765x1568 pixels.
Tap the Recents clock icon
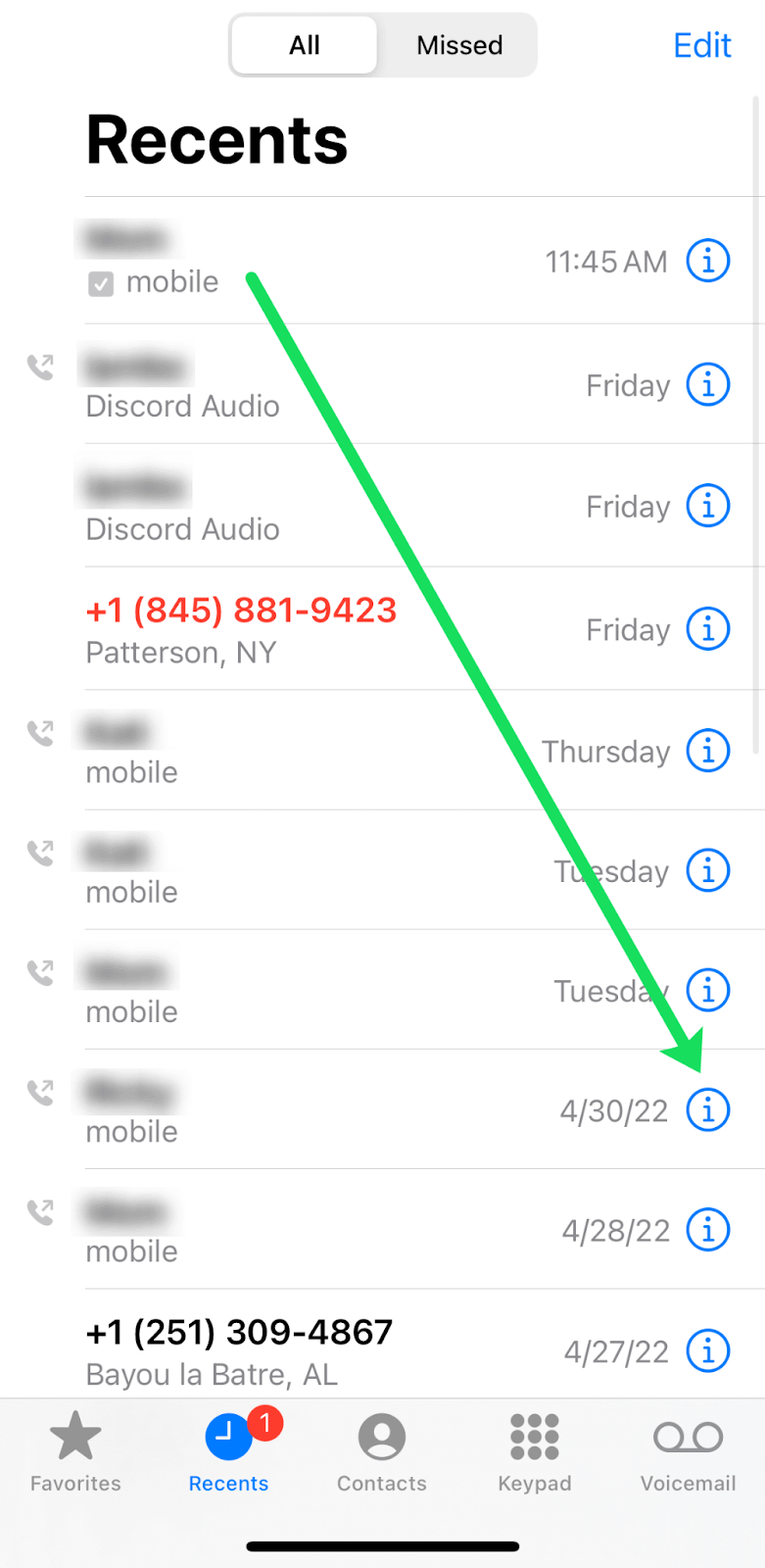(227, 1437)
